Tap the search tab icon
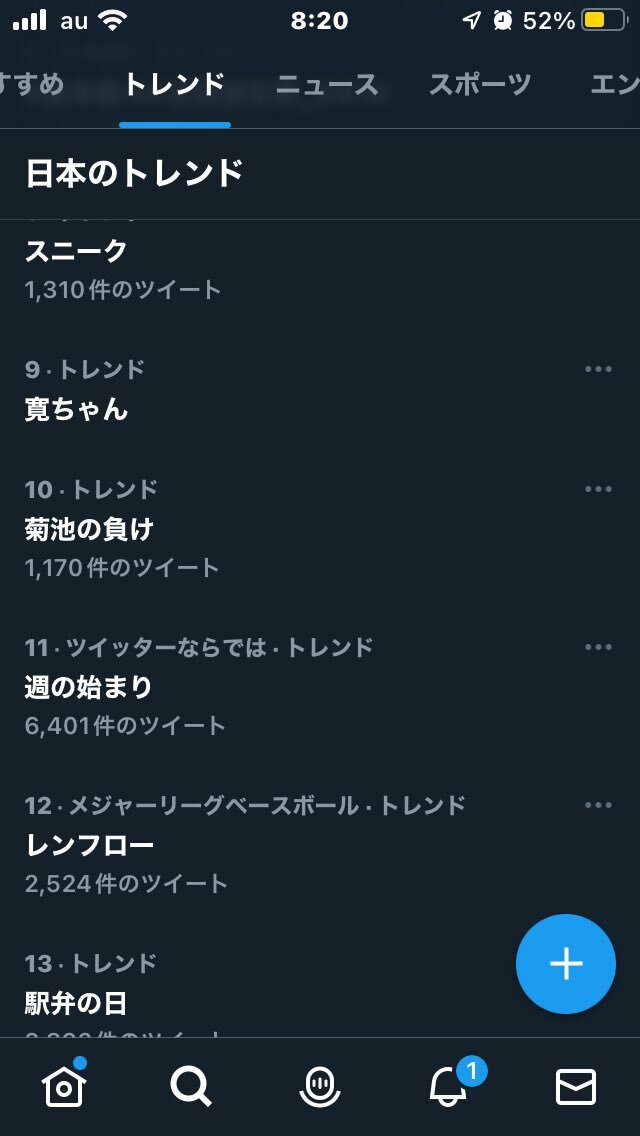 pos(191,1086)
